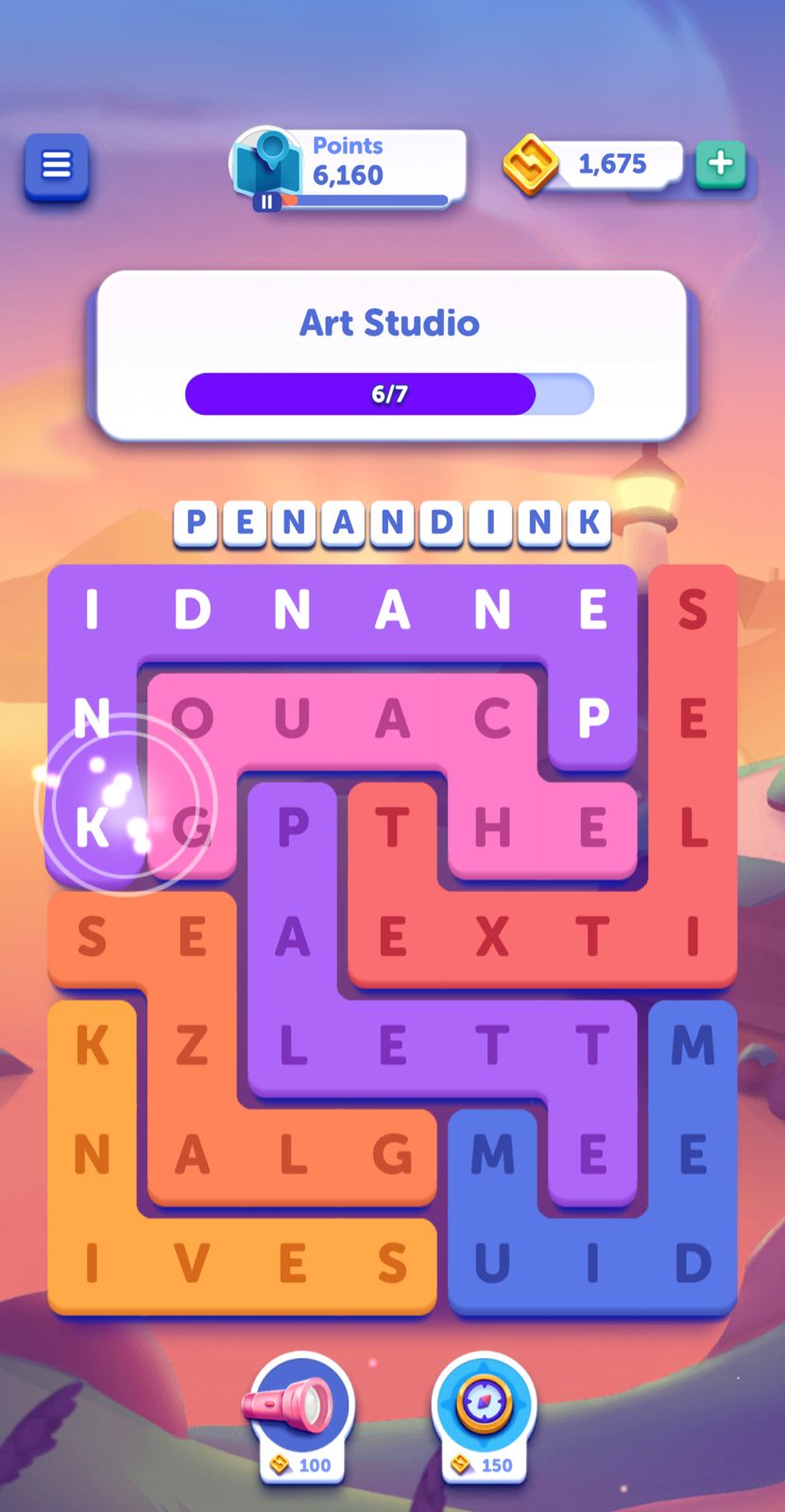Tap the green plus to add coins

(x=720, y=163)
